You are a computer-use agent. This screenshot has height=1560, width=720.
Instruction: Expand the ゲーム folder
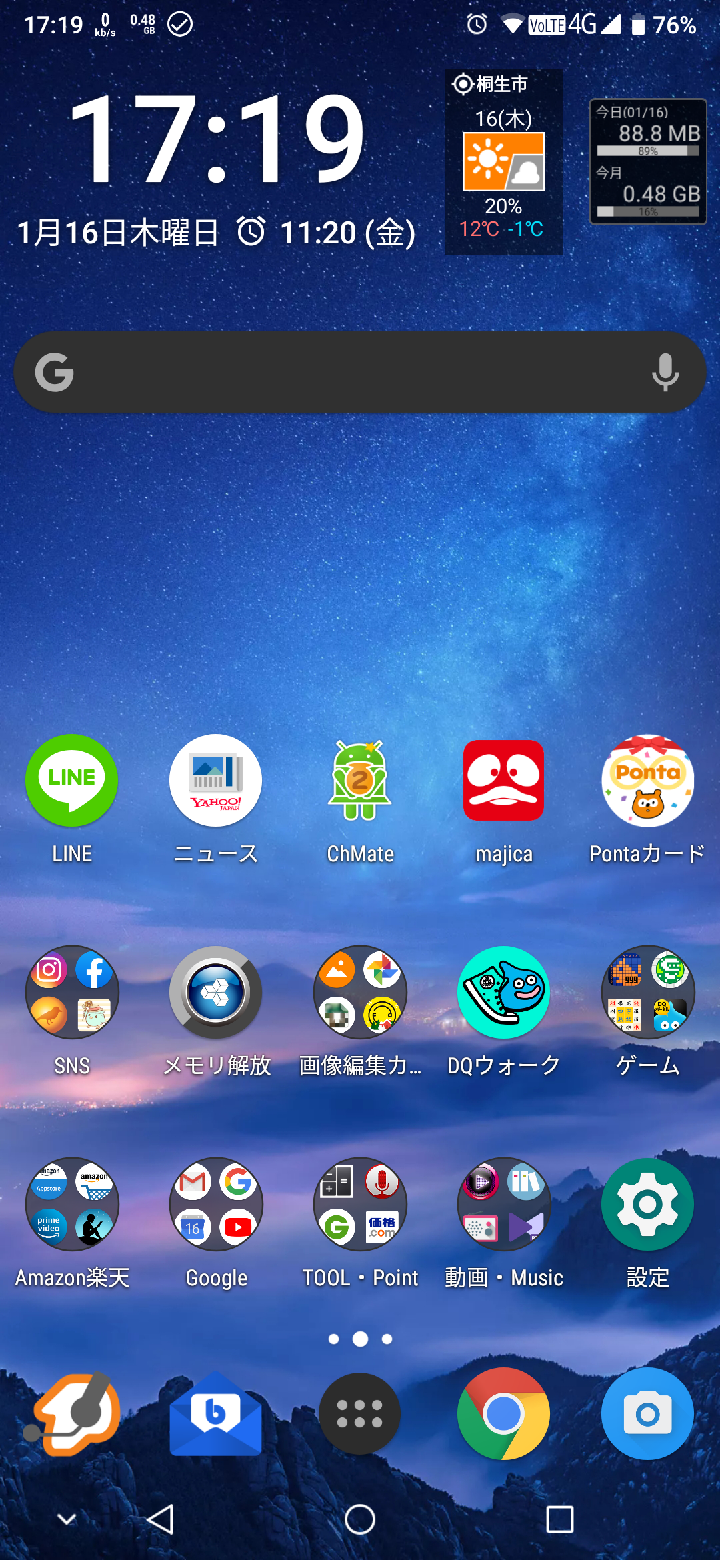point(648,993)
